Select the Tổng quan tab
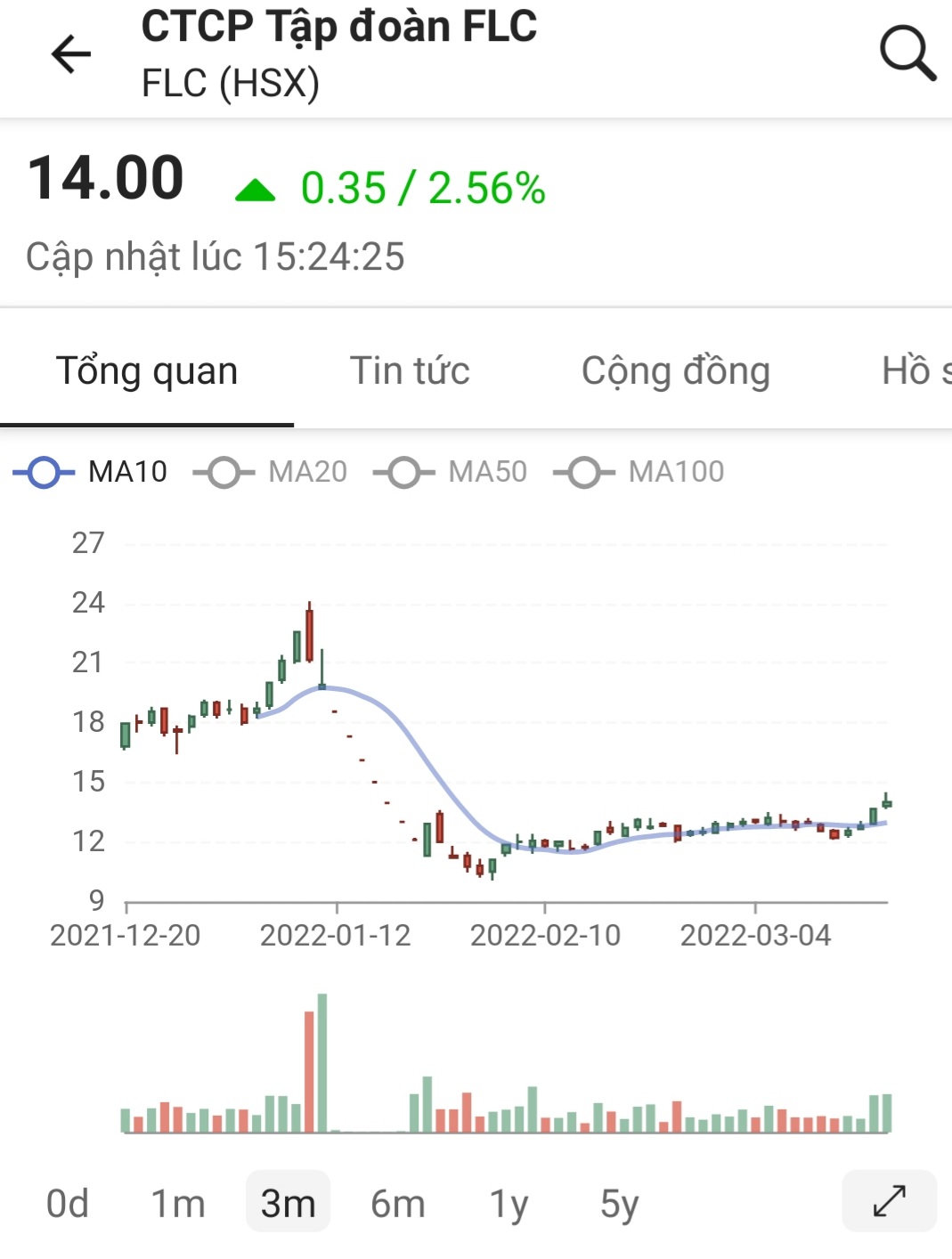 pos(147,370)
